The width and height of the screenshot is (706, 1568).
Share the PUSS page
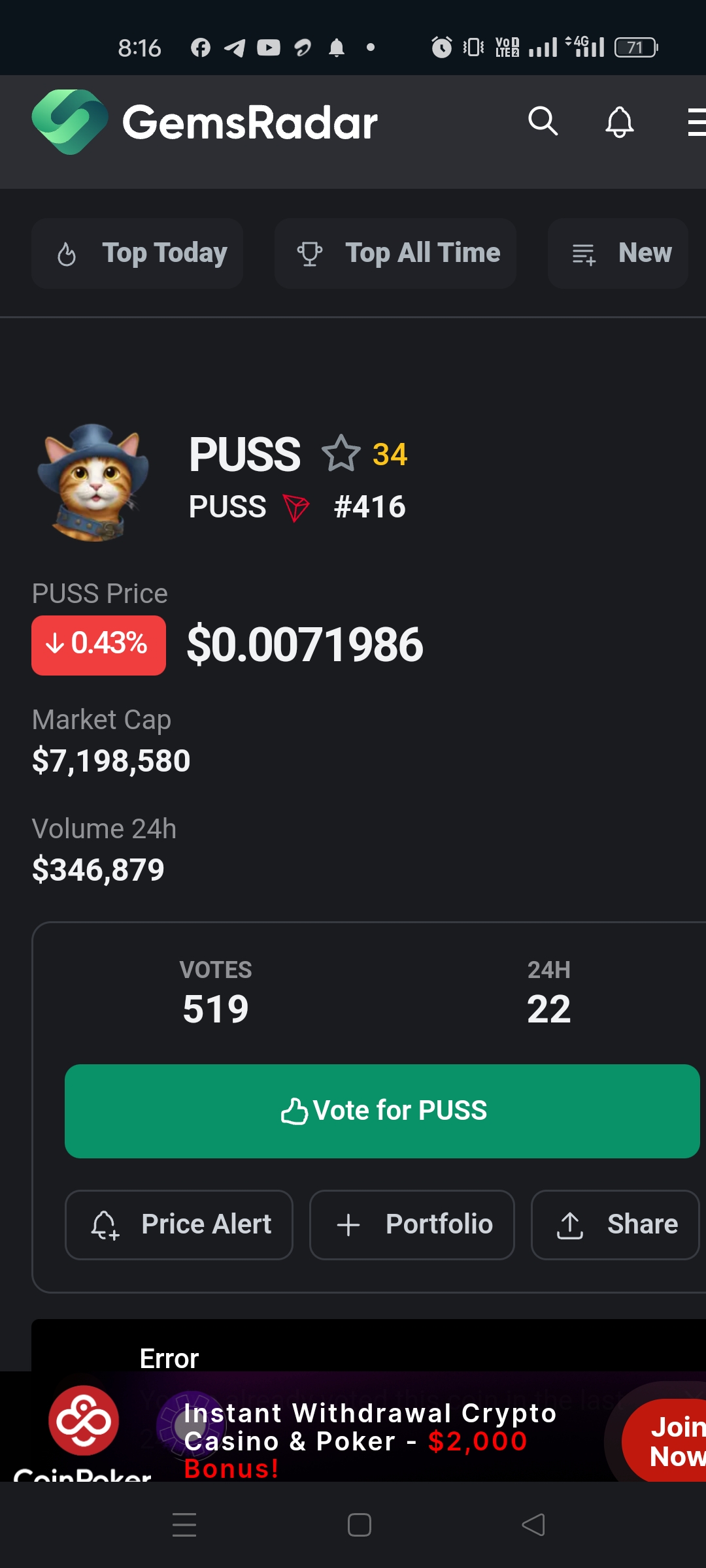tap(615, 1225)
